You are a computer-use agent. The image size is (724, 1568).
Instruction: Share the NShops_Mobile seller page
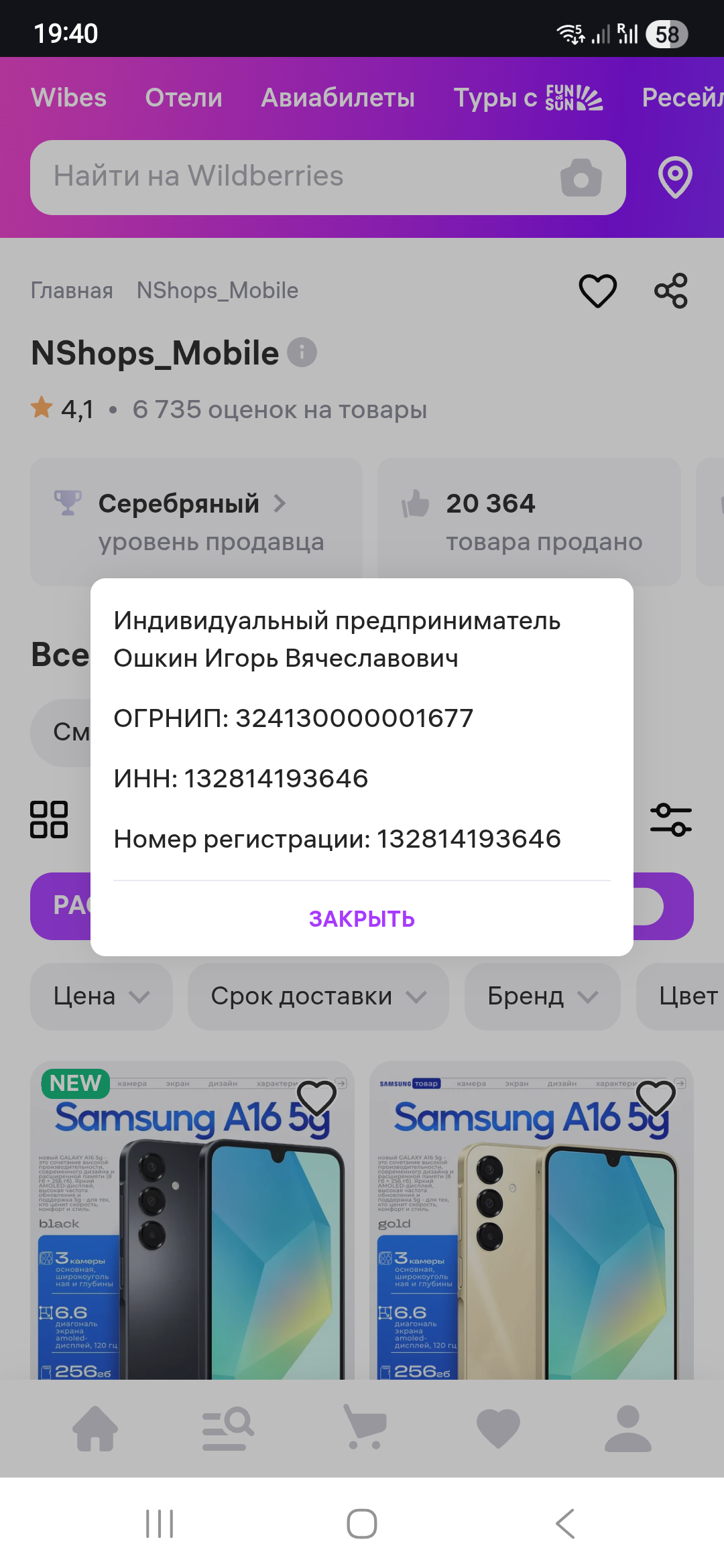(x=671, y=291)
